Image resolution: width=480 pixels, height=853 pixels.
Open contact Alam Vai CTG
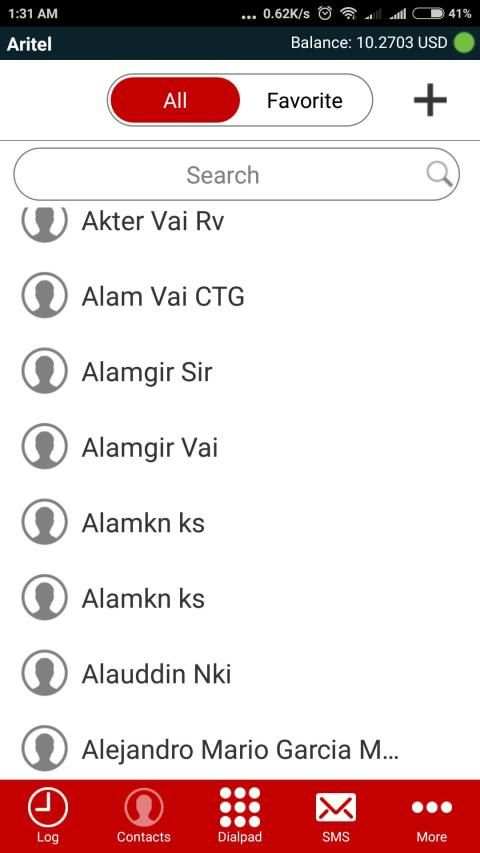(240, 296)
